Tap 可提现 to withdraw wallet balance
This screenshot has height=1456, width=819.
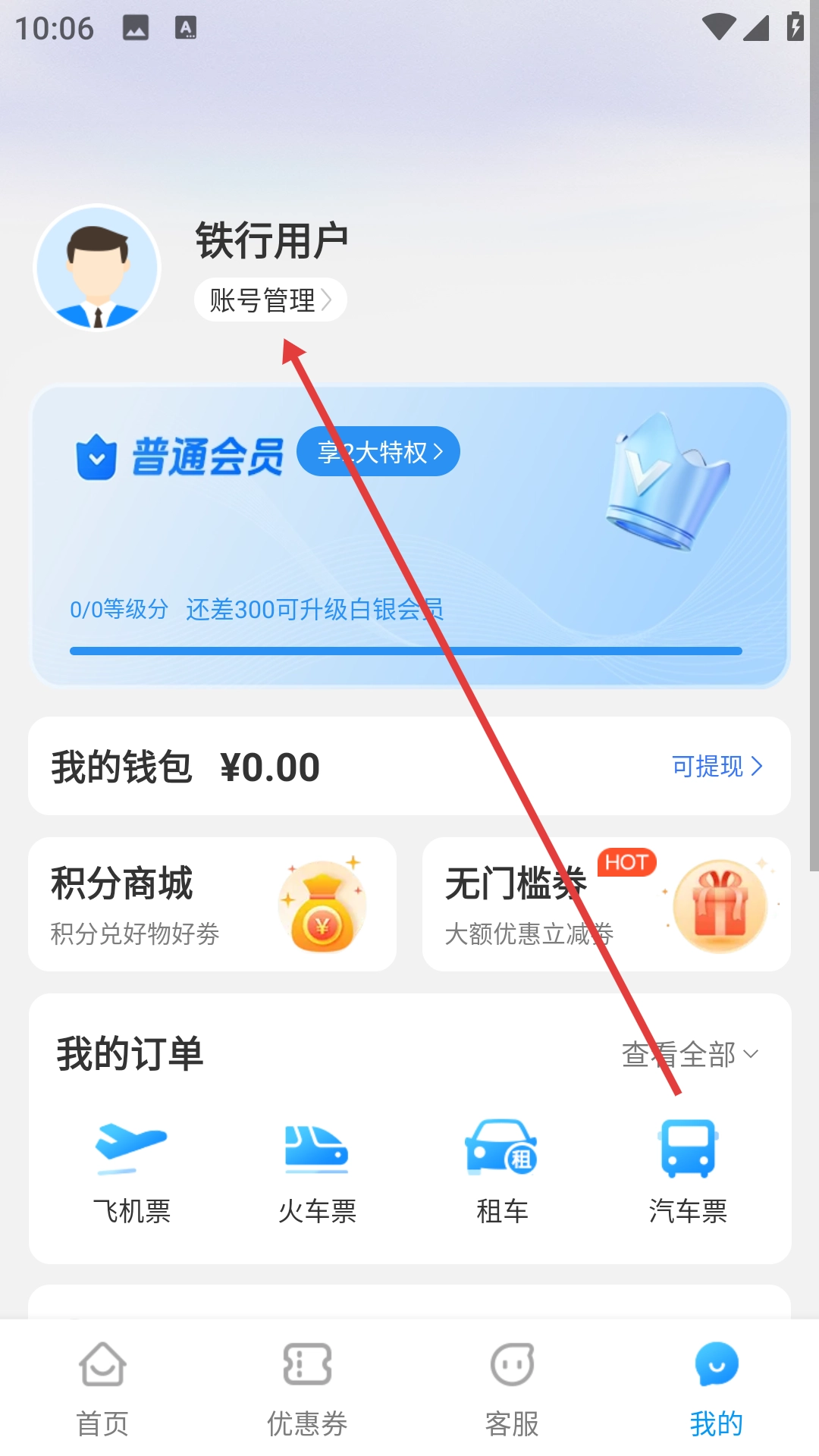[x=717, y=766]
